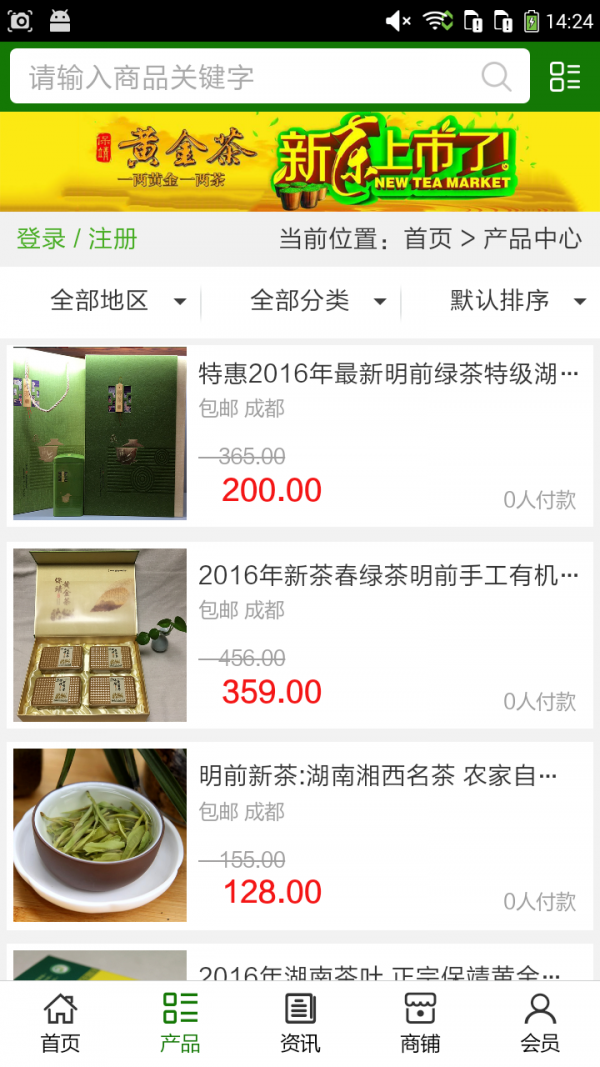Go to the 首页 tab
The width and height of the screenshot is (600, 1067).
pyautogui.click(x=60, y=1023)
